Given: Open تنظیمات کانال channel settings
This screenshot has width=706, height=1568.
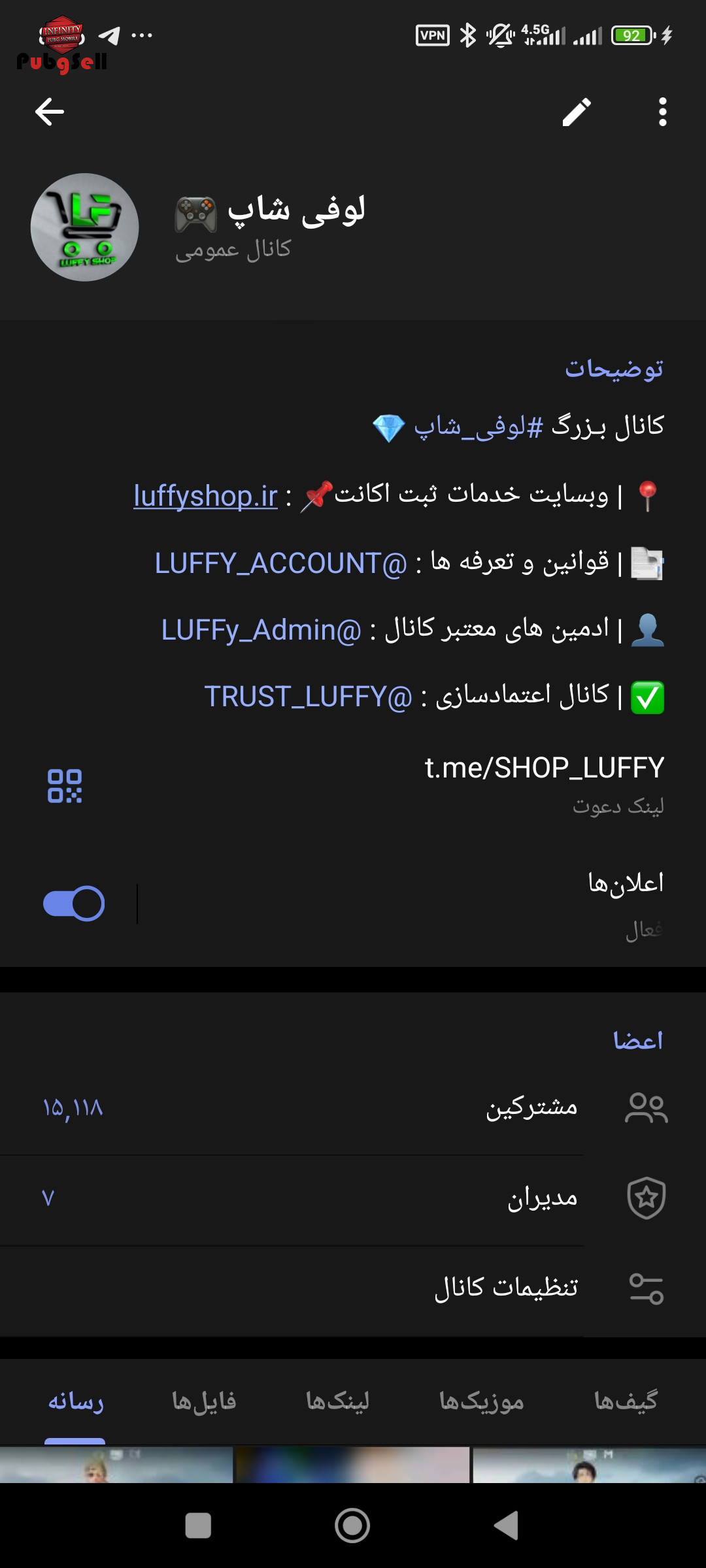Looking at the screenshot, I should (x=353, y=1289).
